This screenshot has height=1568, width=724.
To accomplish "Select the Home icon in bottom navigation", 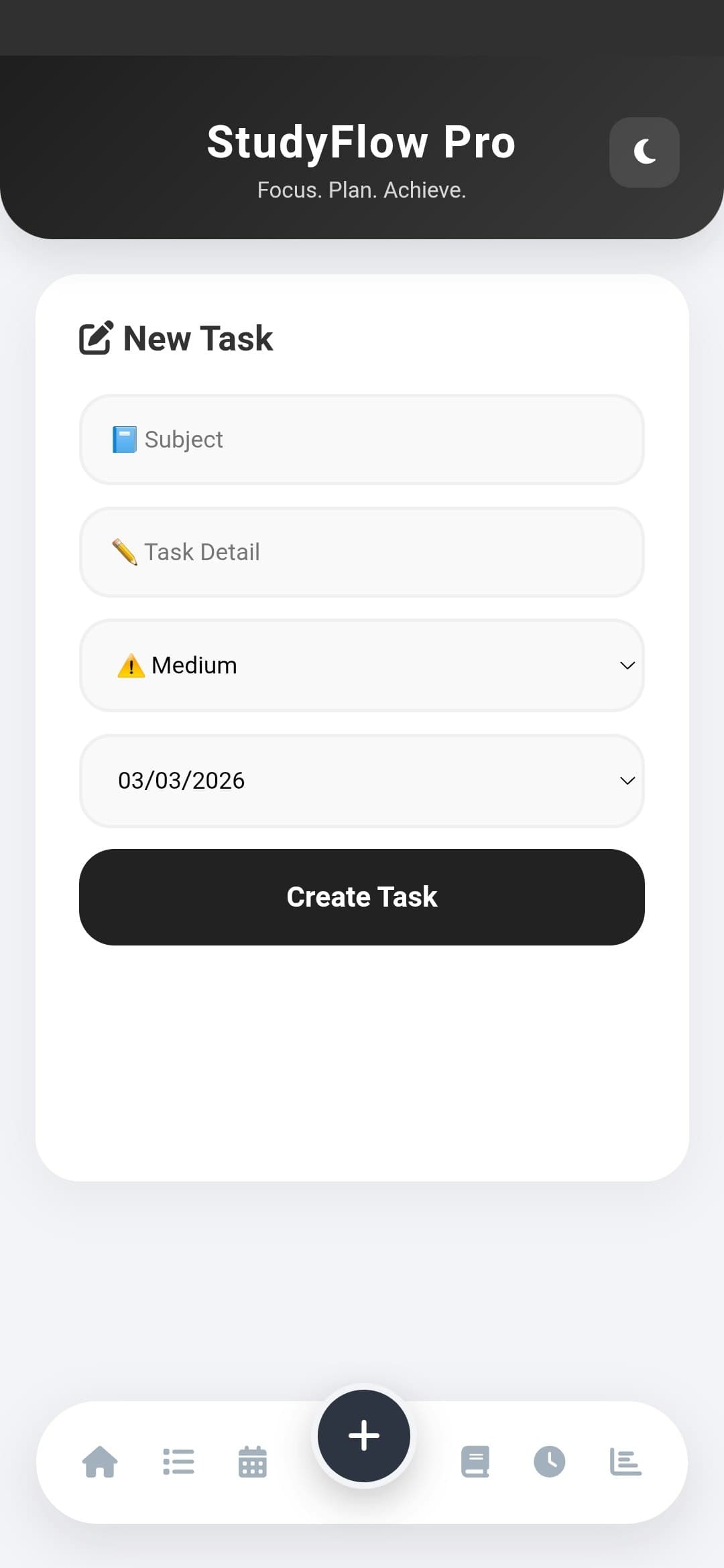I will click(99, 1462).
